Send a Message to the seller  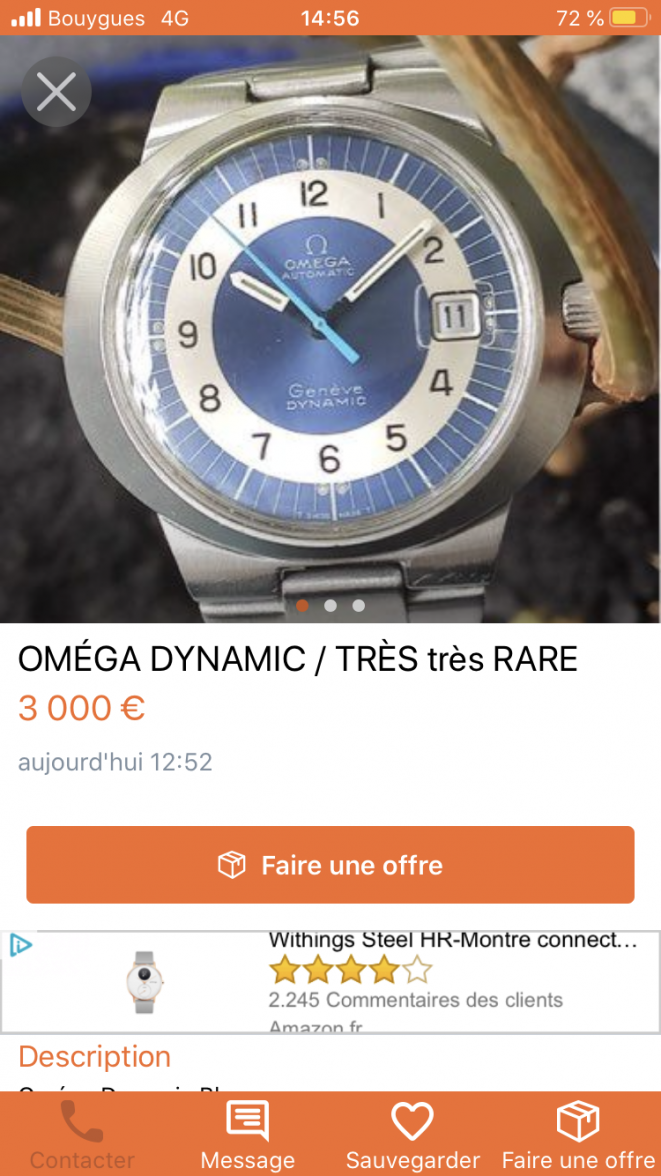247,1134
